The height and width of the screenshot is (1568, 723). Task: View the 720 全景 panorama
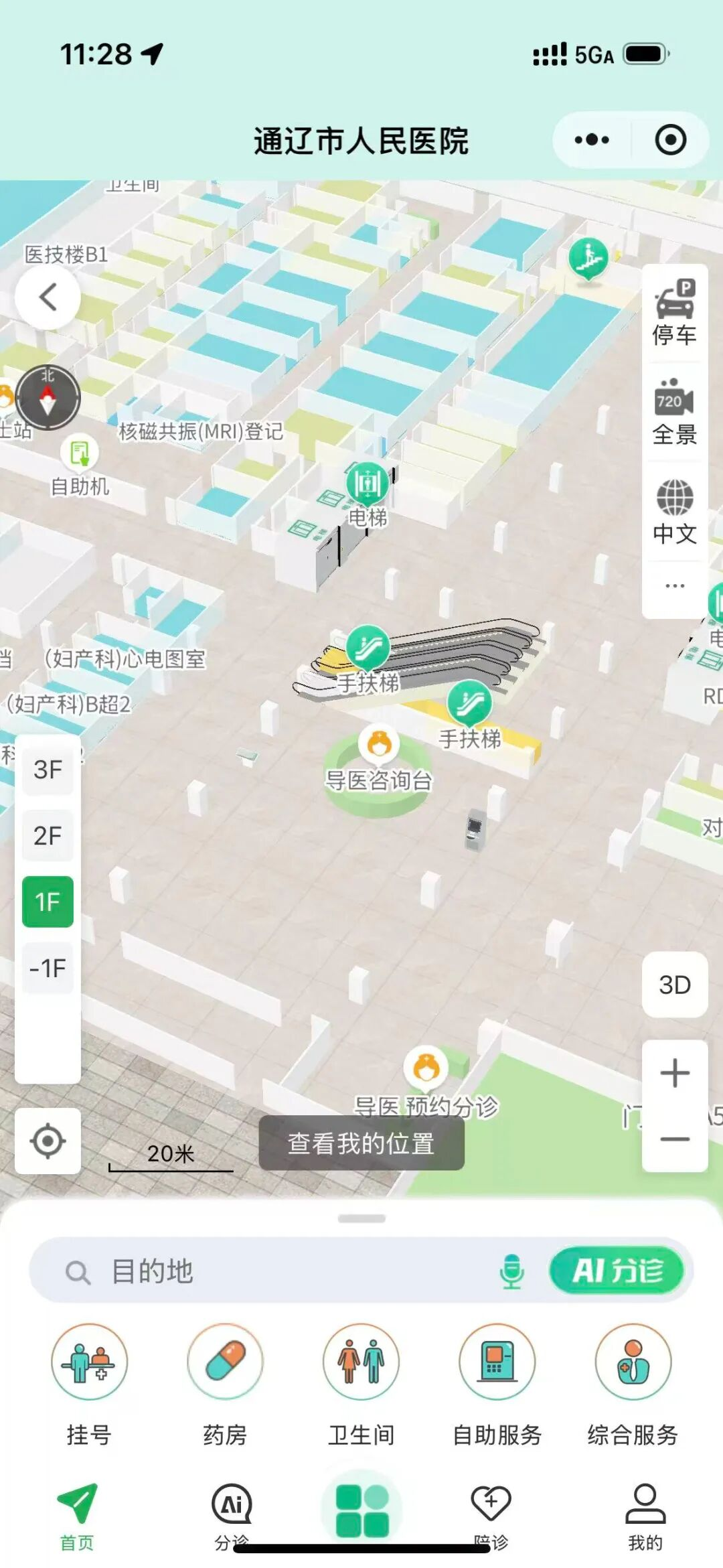pos(674,412)
